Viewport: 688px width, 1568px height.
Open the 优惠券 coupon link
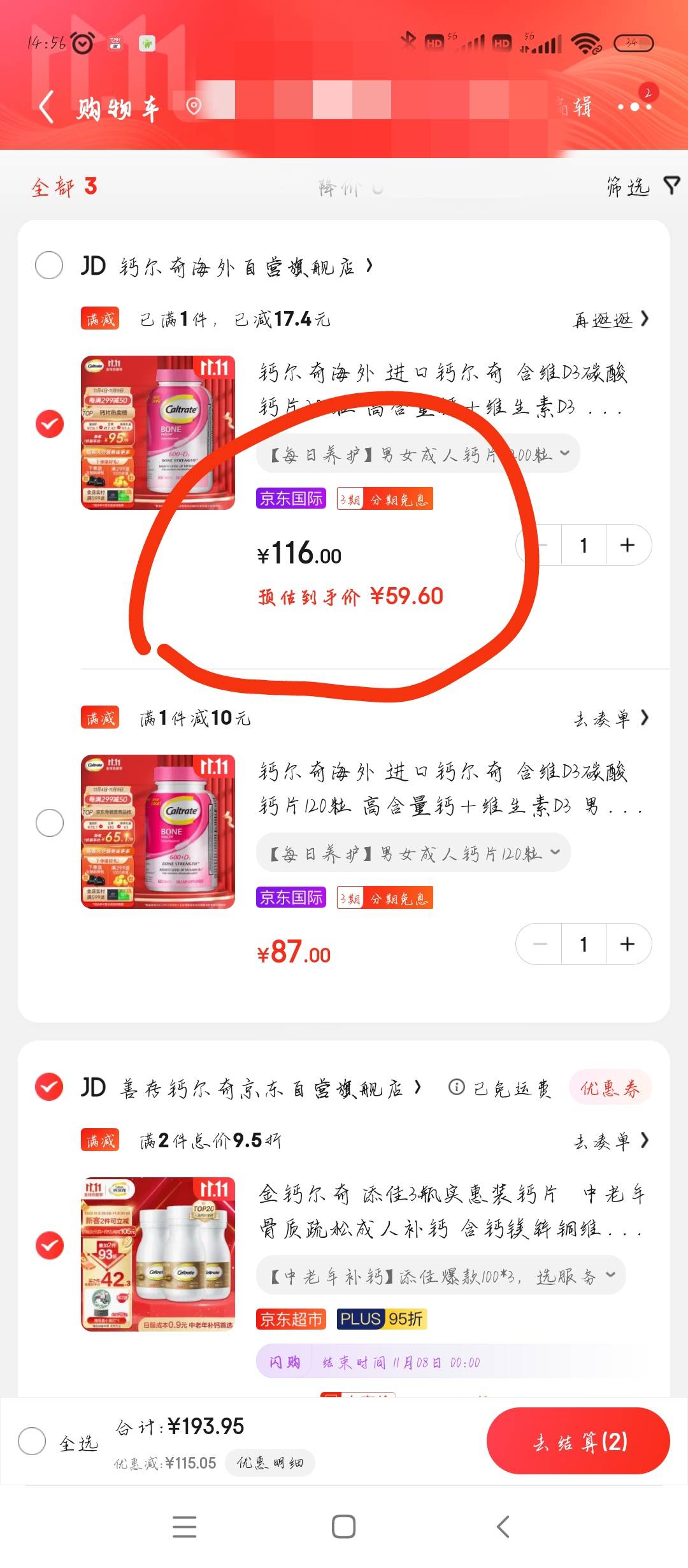(x=609, y=1088)
